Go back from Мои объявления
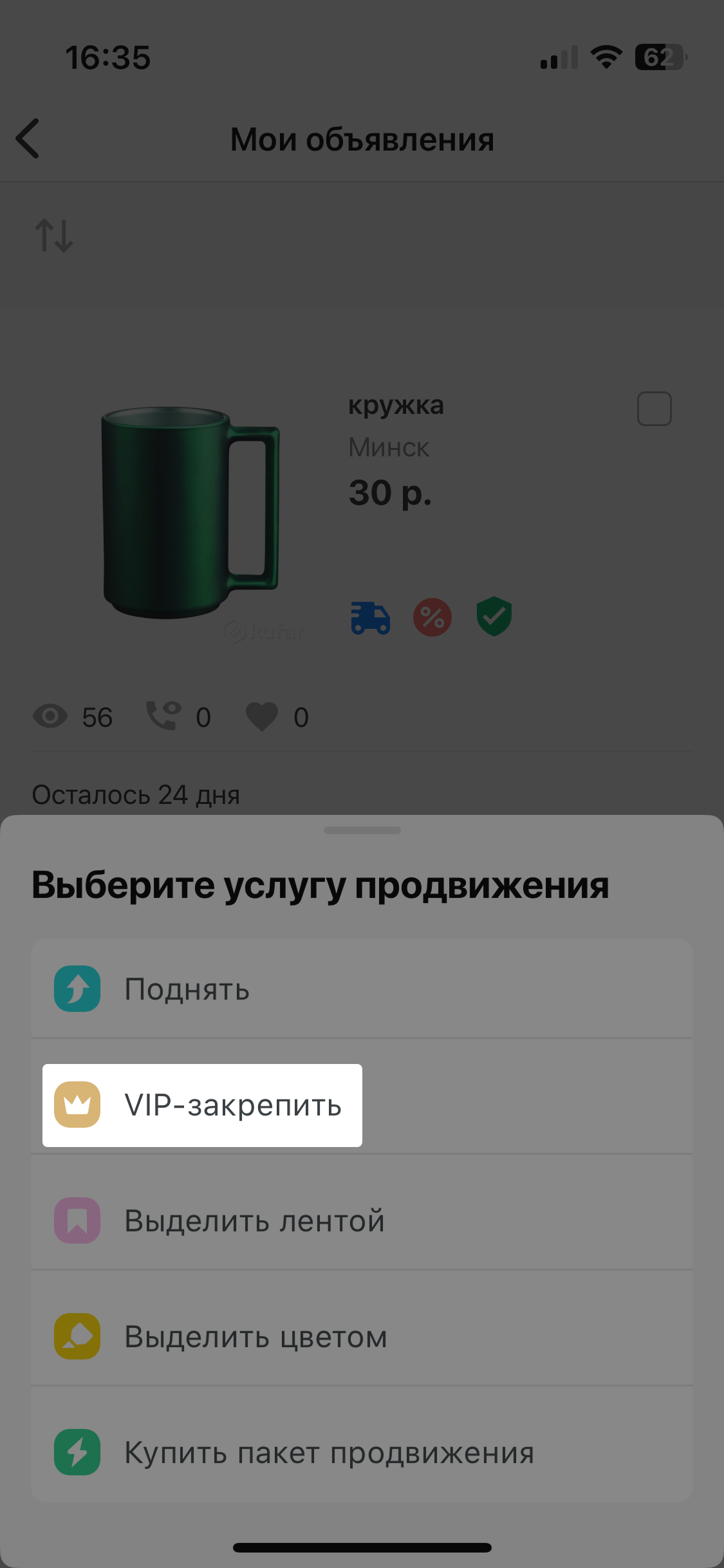 click(29, 138)
